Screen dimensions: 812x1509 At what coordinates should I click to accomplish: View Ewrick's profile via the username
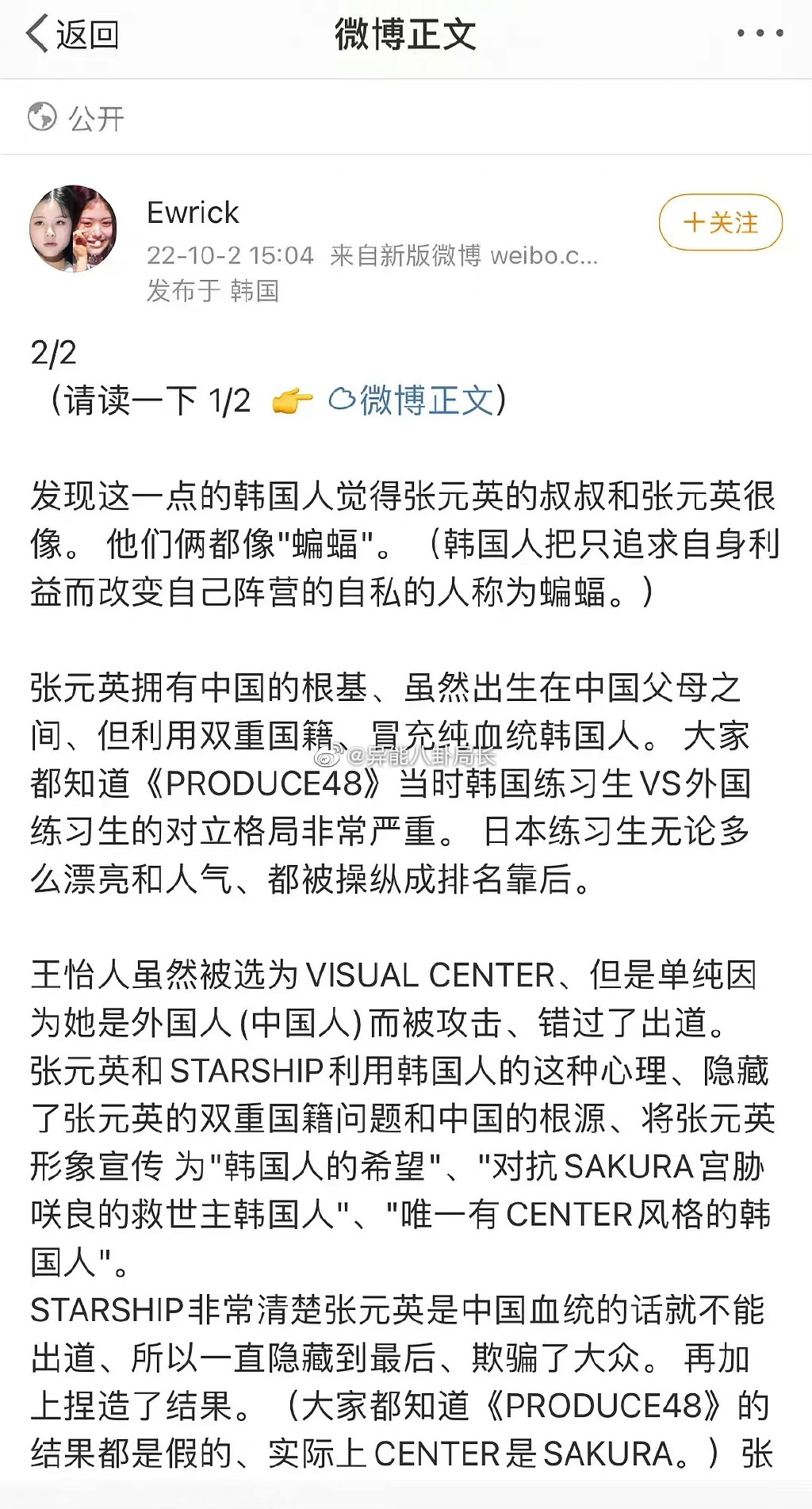[x=193, y=213]
